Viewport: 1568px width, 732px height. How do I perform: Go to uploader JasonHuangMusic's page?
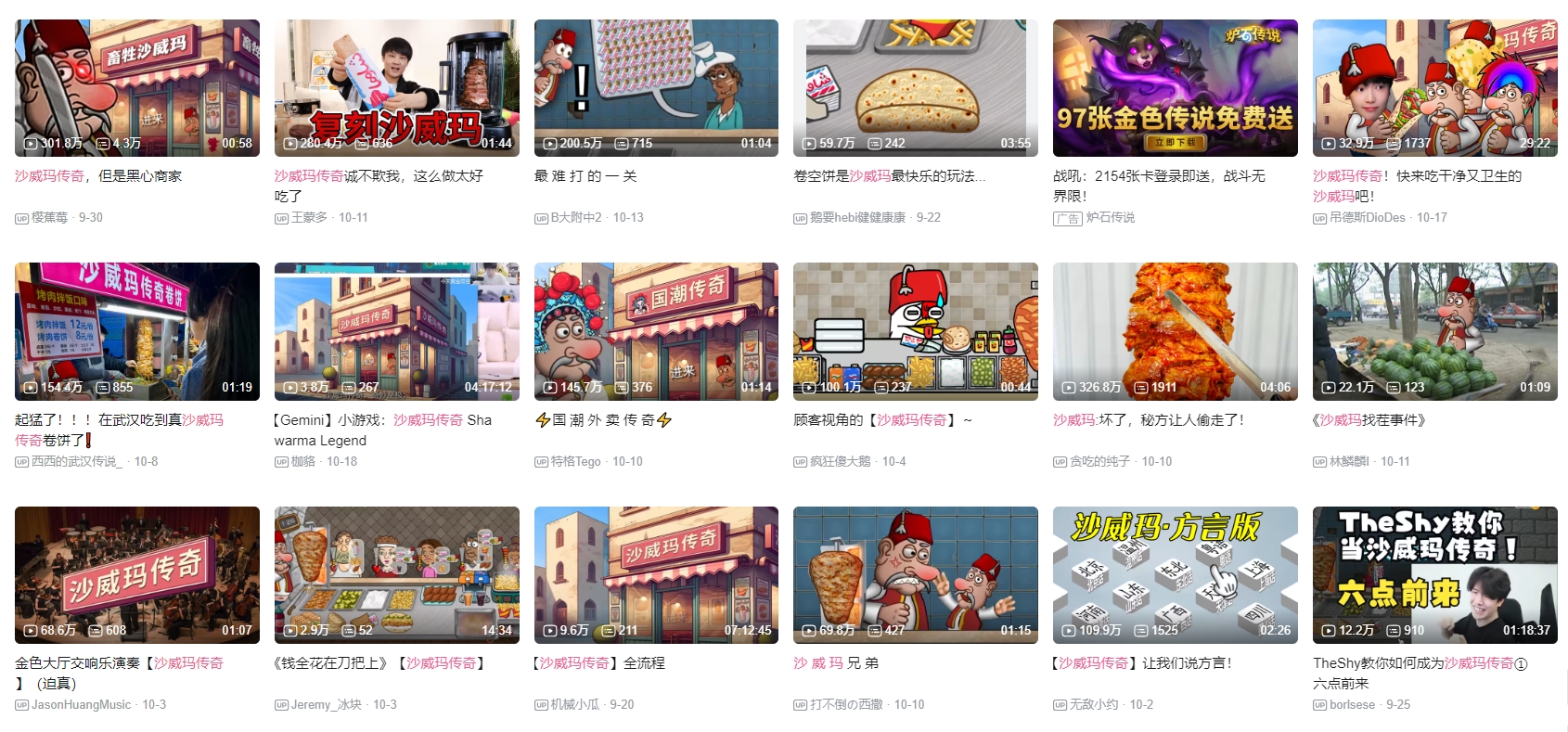coord(81,705)
